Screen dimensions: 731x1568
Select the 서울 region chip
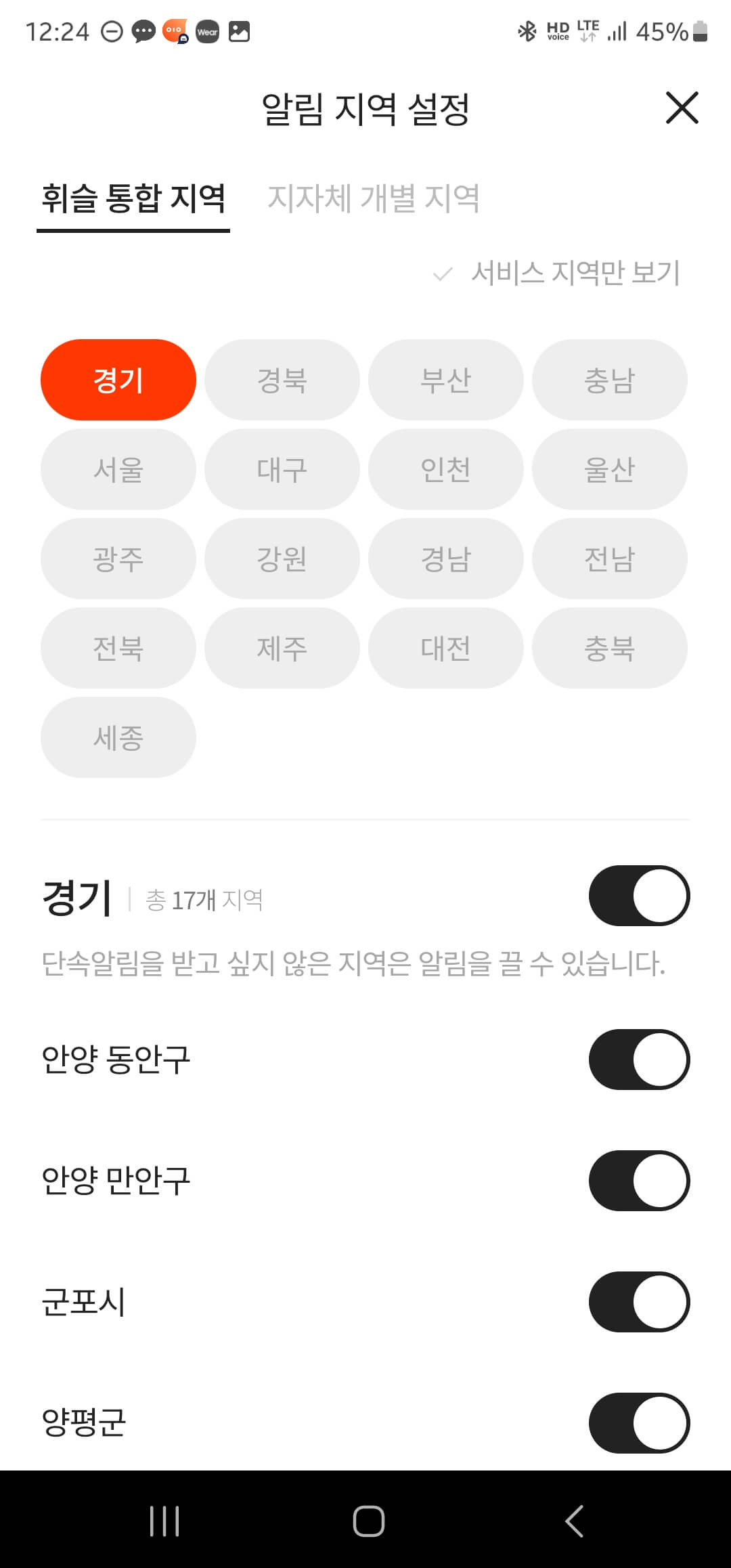pos(118,469)
